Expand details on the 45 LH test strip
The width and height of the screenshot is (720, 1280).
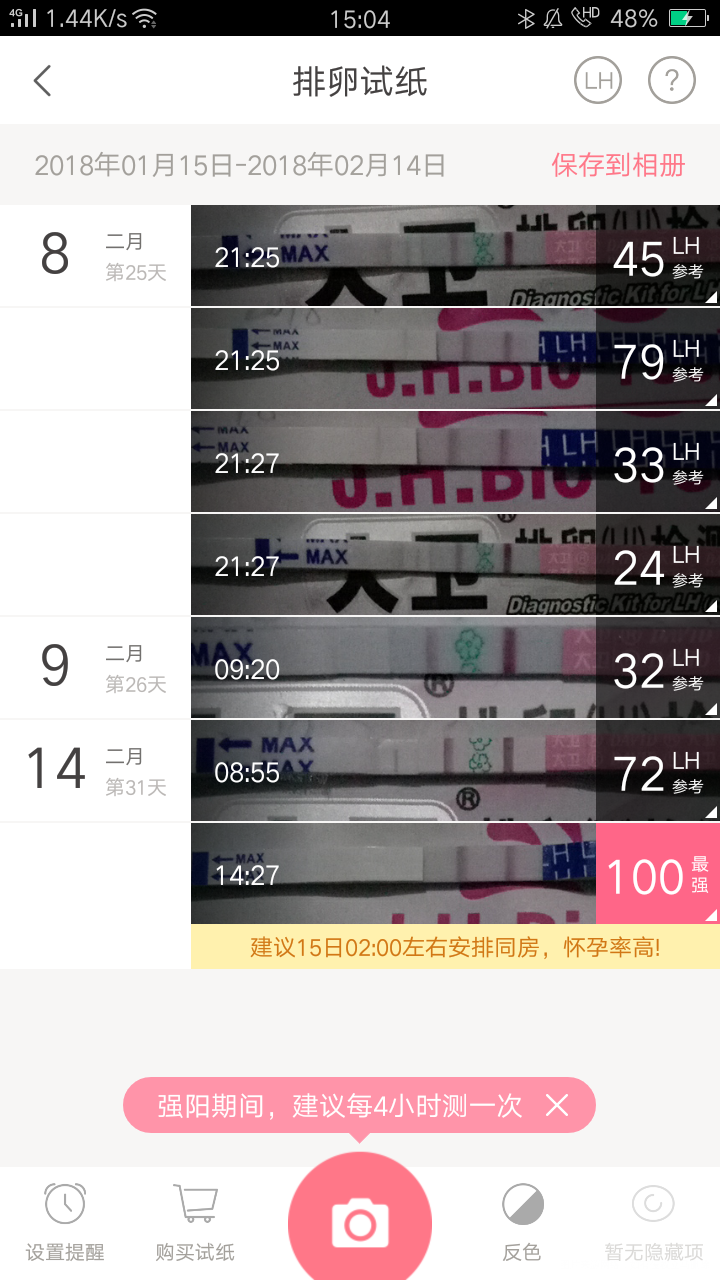(x=710, y=298)
